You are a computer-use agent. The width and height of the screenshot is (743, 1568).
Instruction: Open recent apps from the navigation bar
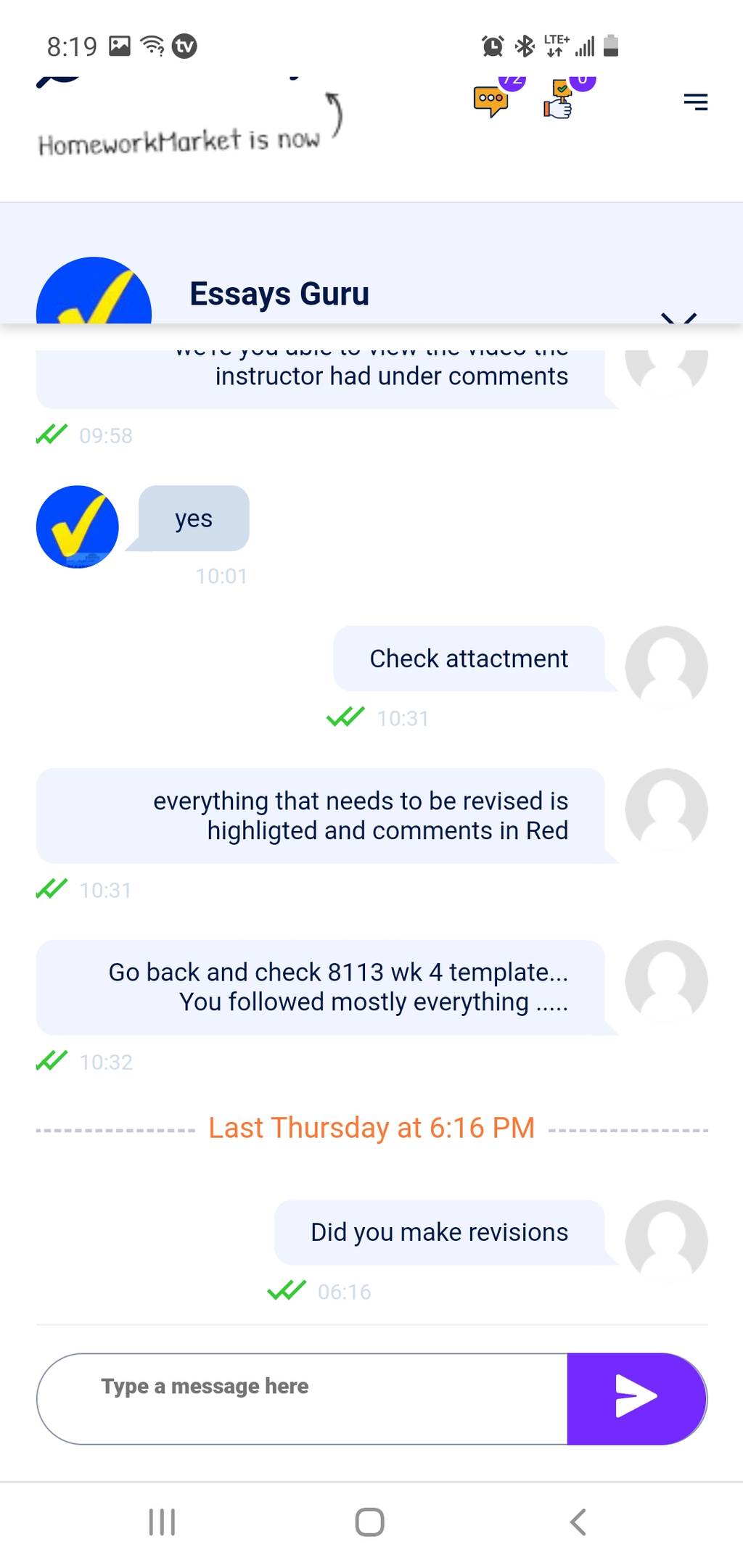(x=162, y=1522)
